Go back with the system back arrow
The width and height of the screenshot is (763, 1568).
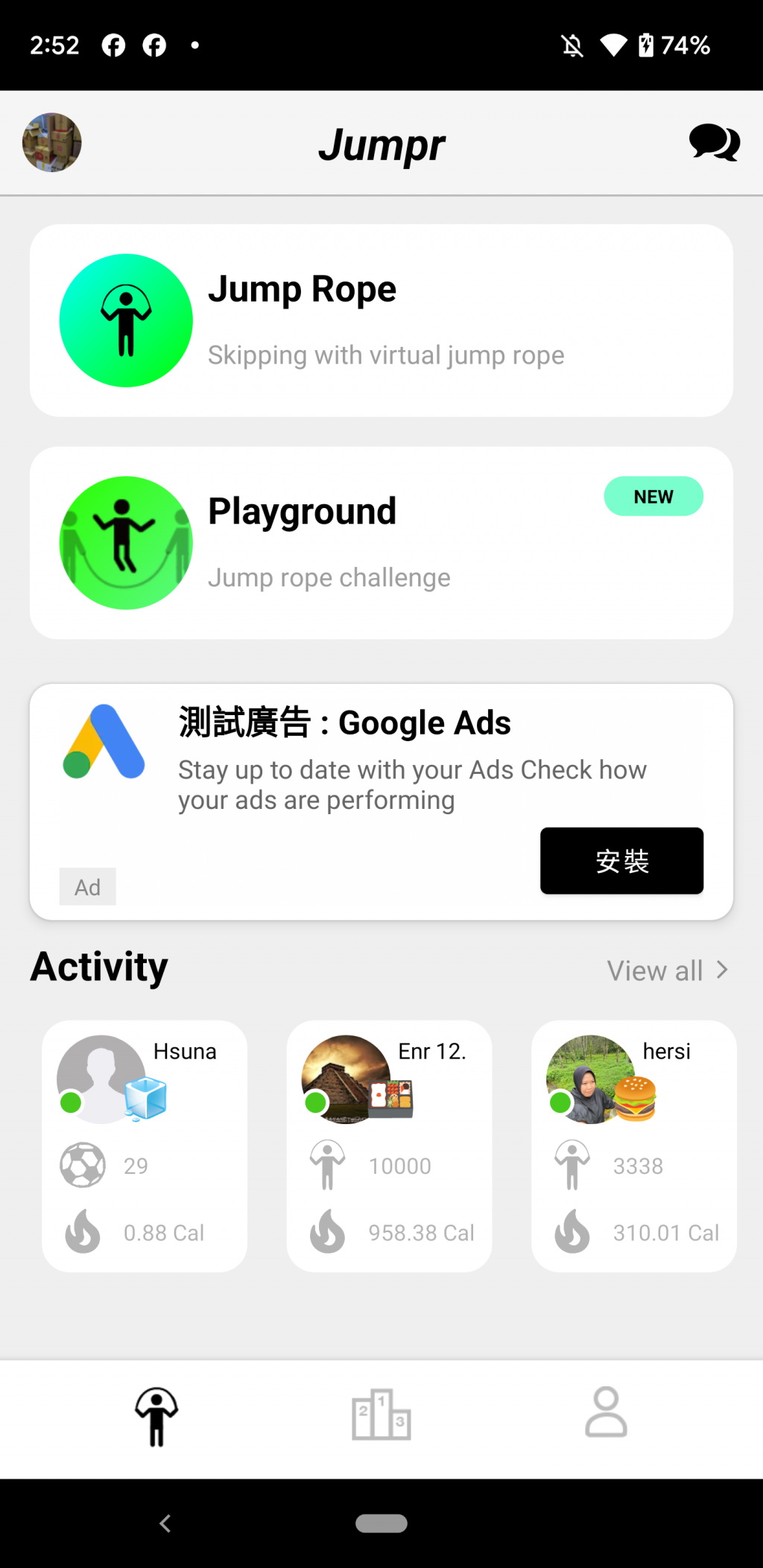pos(165,1523)
